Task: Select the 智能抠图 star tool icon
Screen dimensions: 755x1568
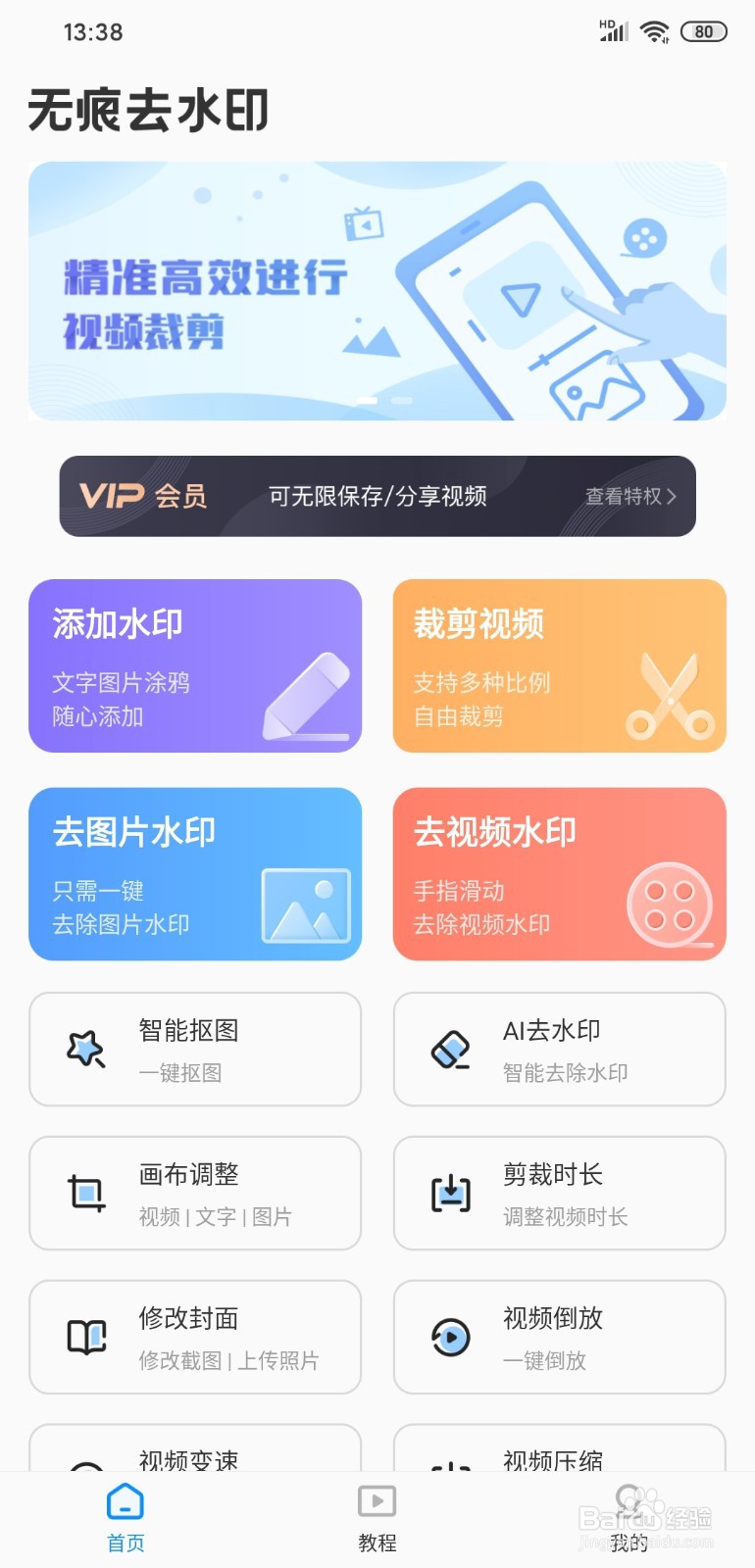Action: [86, 1049]
